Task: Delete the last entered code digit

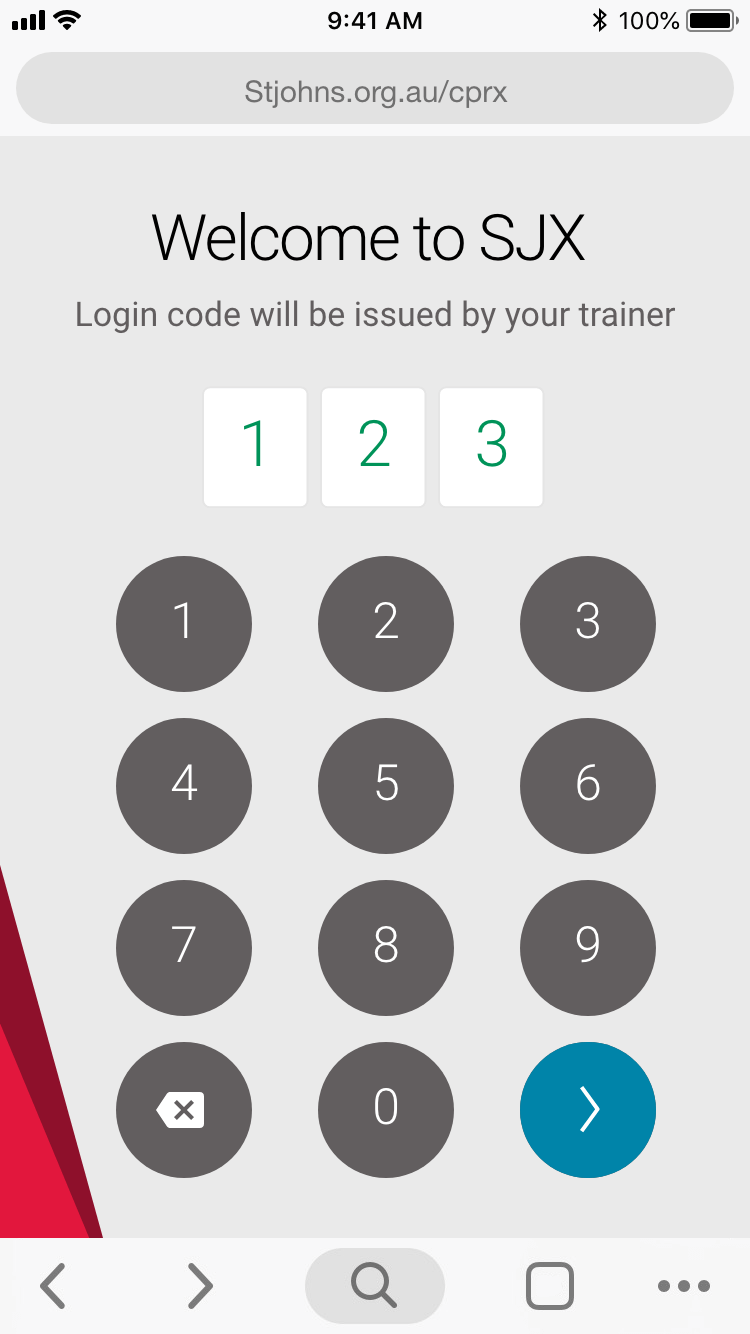Action: [184, 1110]
